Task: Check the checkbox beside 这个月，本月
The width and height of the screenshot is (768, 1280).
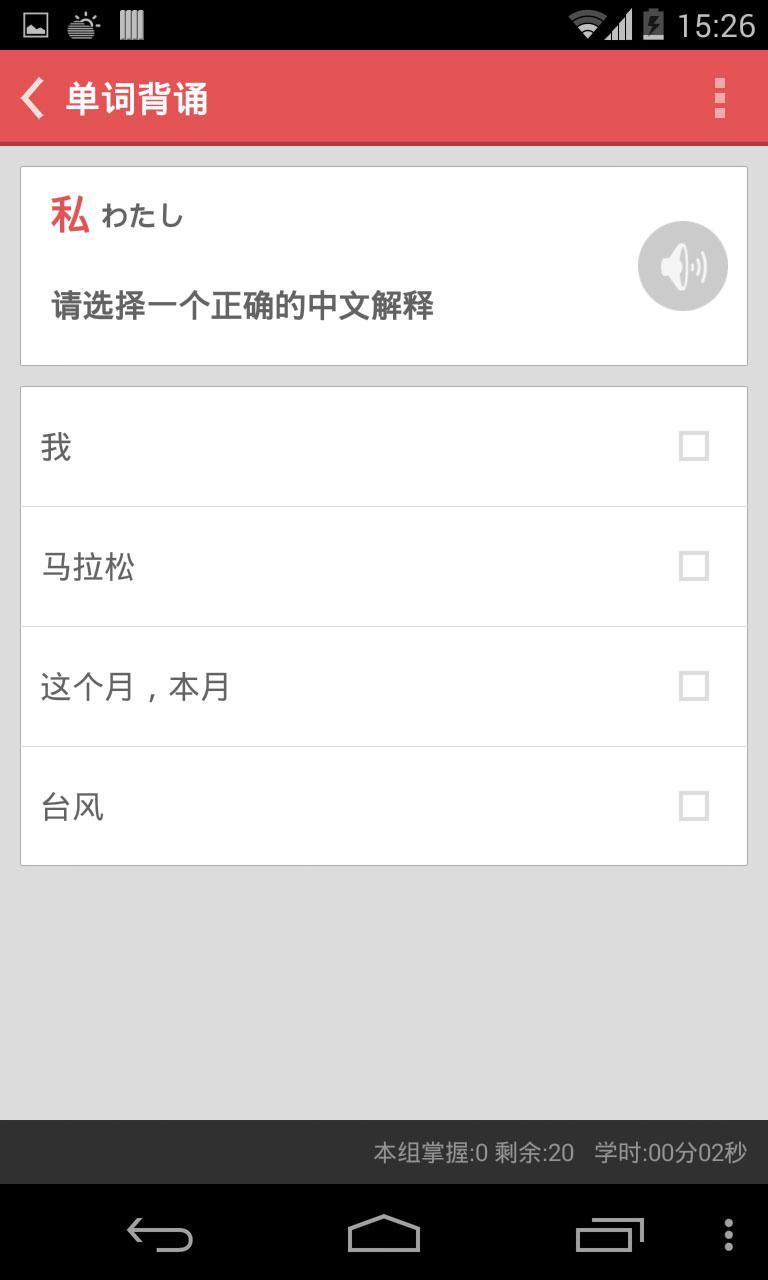Action: point(694,686)
